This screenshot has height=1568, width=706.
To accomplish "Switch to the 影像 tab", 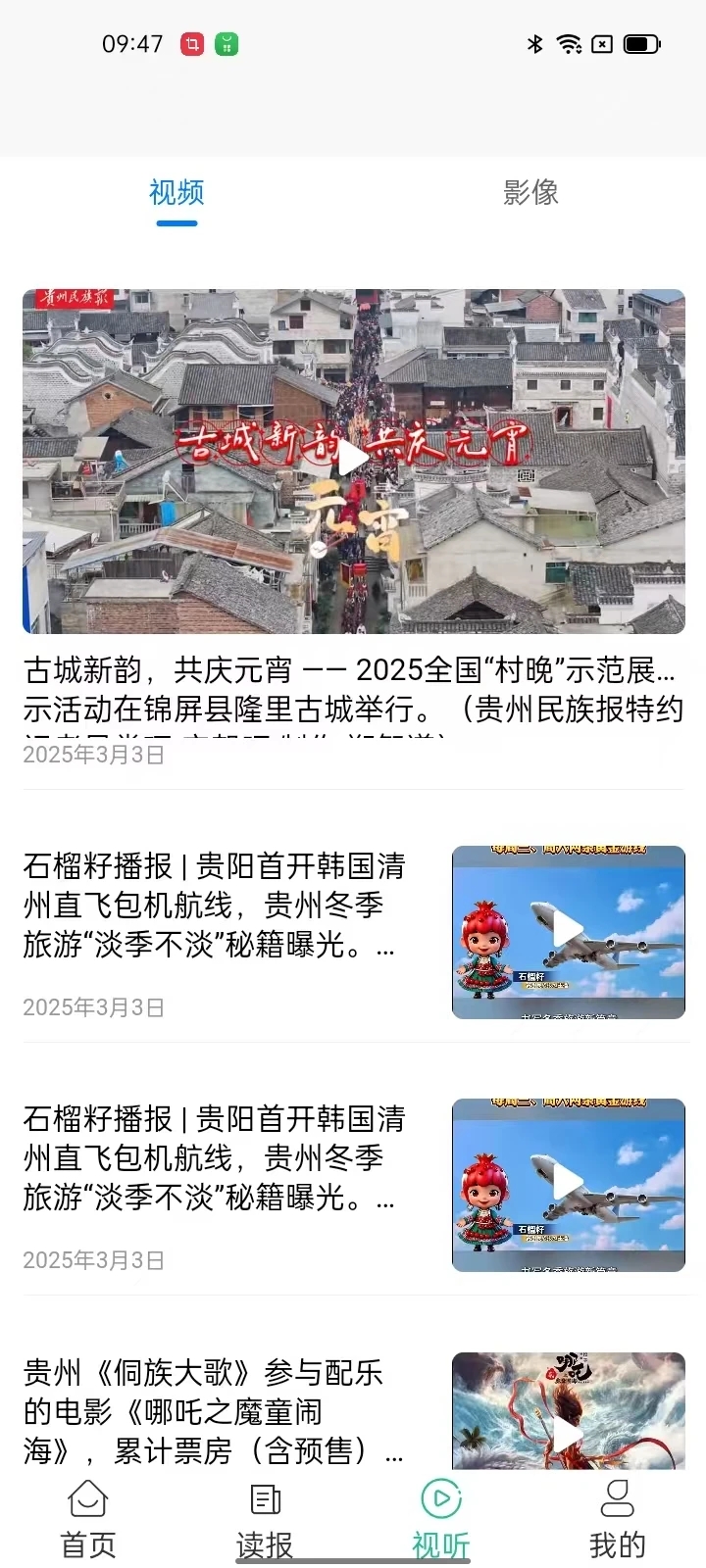I will 529,194.
